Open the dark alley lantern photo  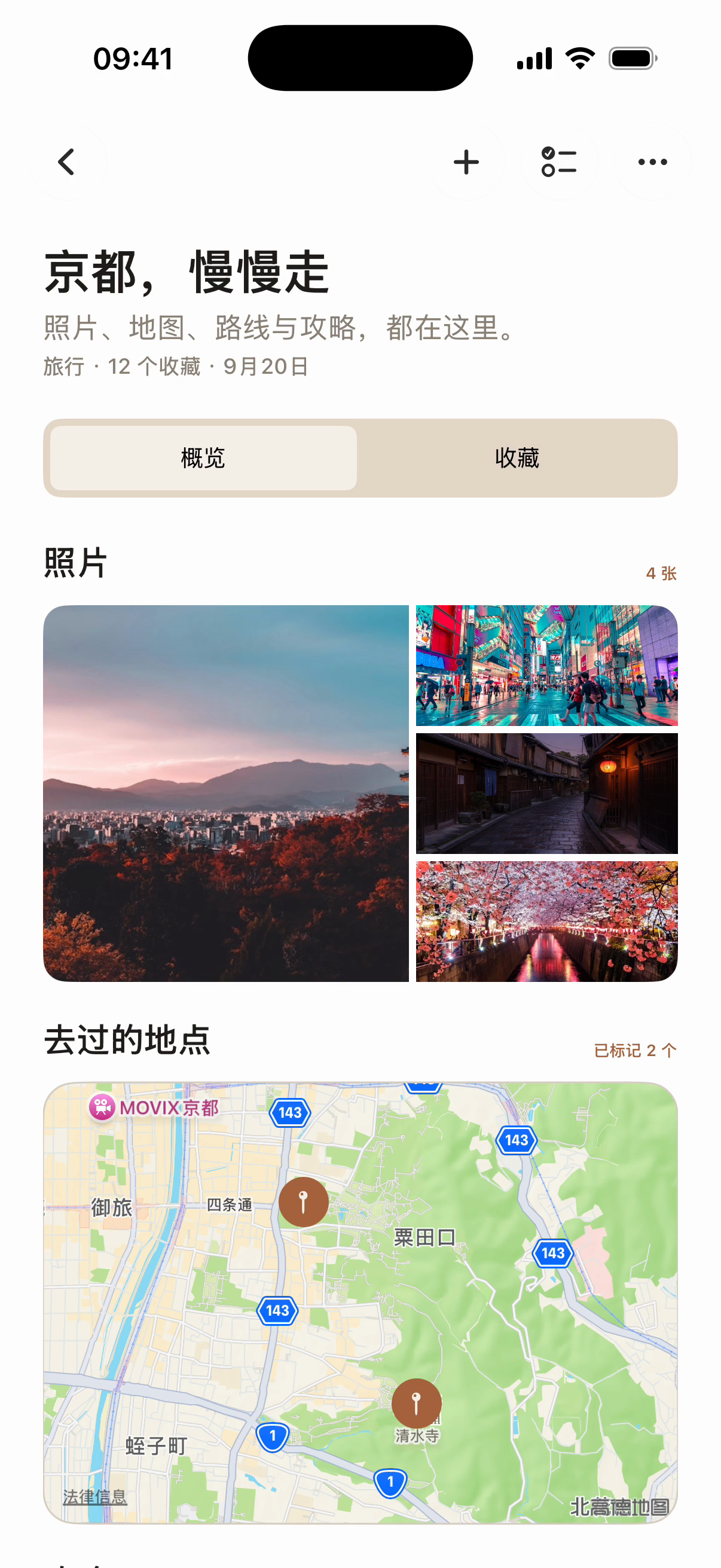tap(546, 793)
